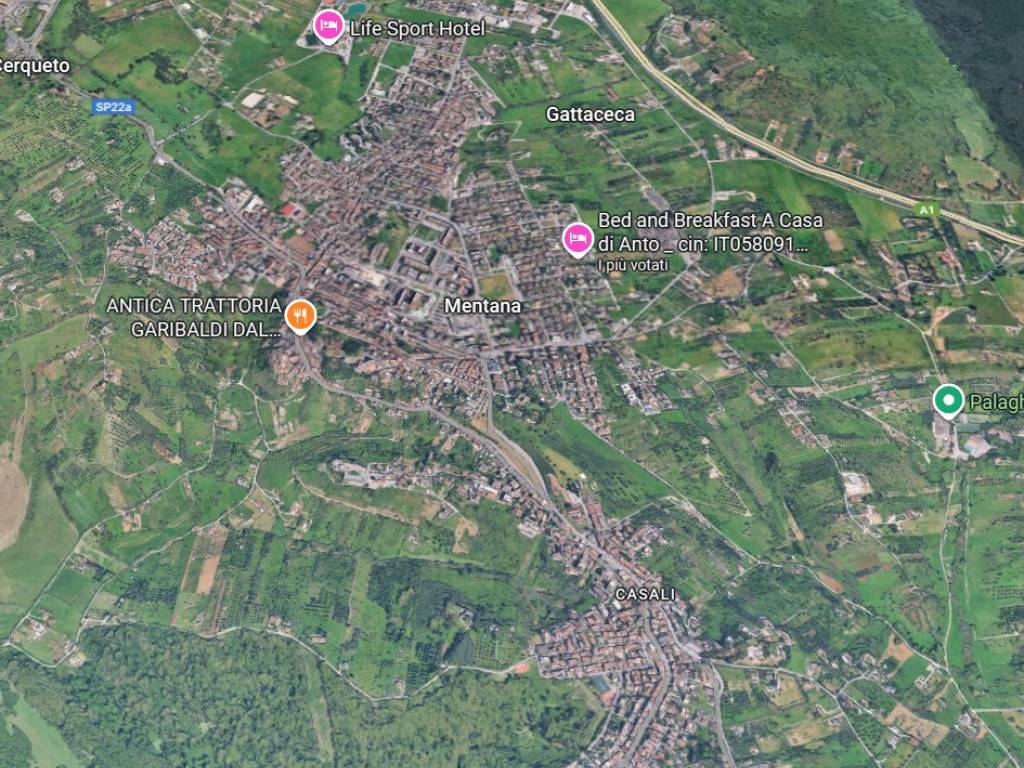Open the Antica Trattoria Garibaldi restaurant pin
The width and height of the screenshot is (1024, 768).
tap(300, 315)
